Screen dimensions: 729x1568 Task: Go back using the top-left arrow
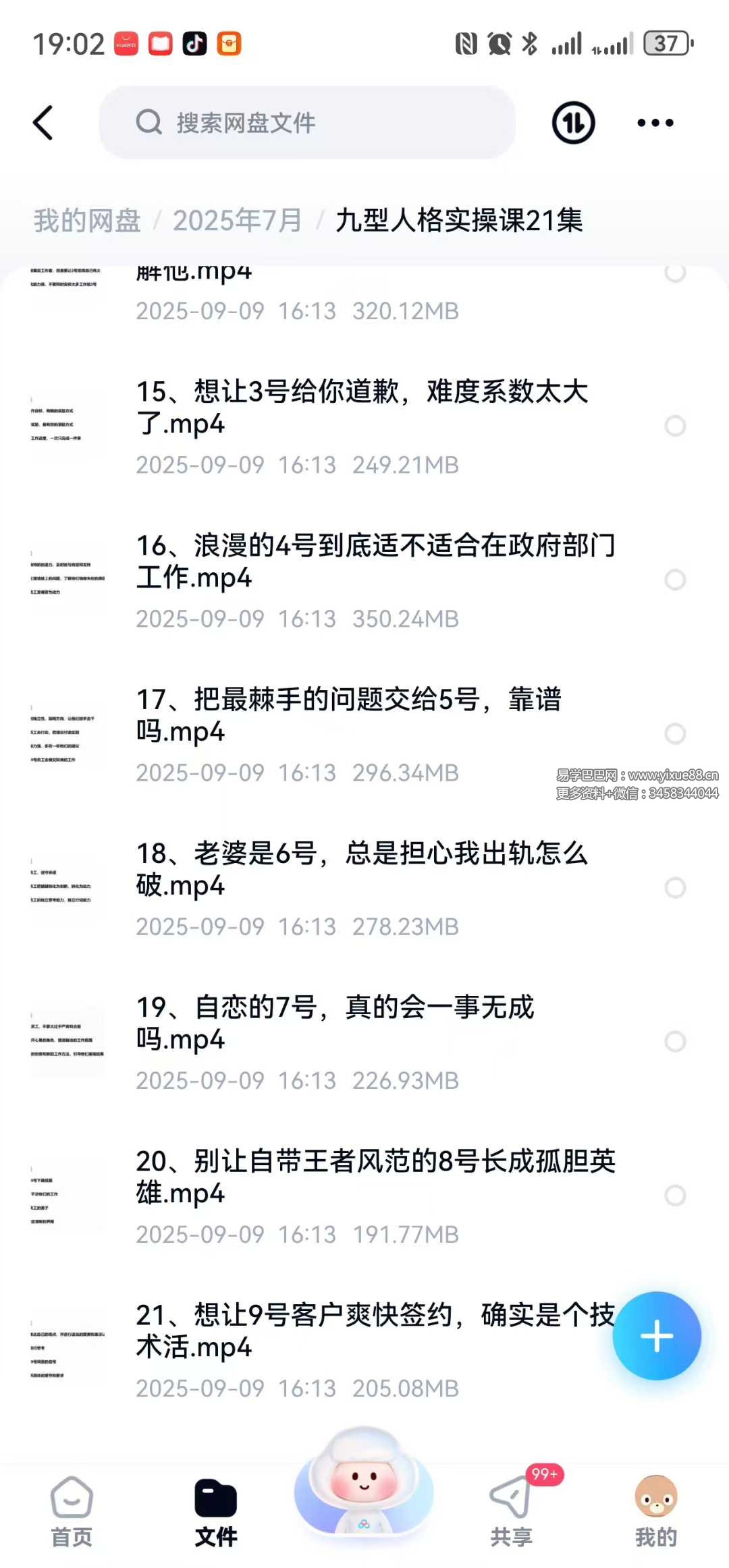43,123
